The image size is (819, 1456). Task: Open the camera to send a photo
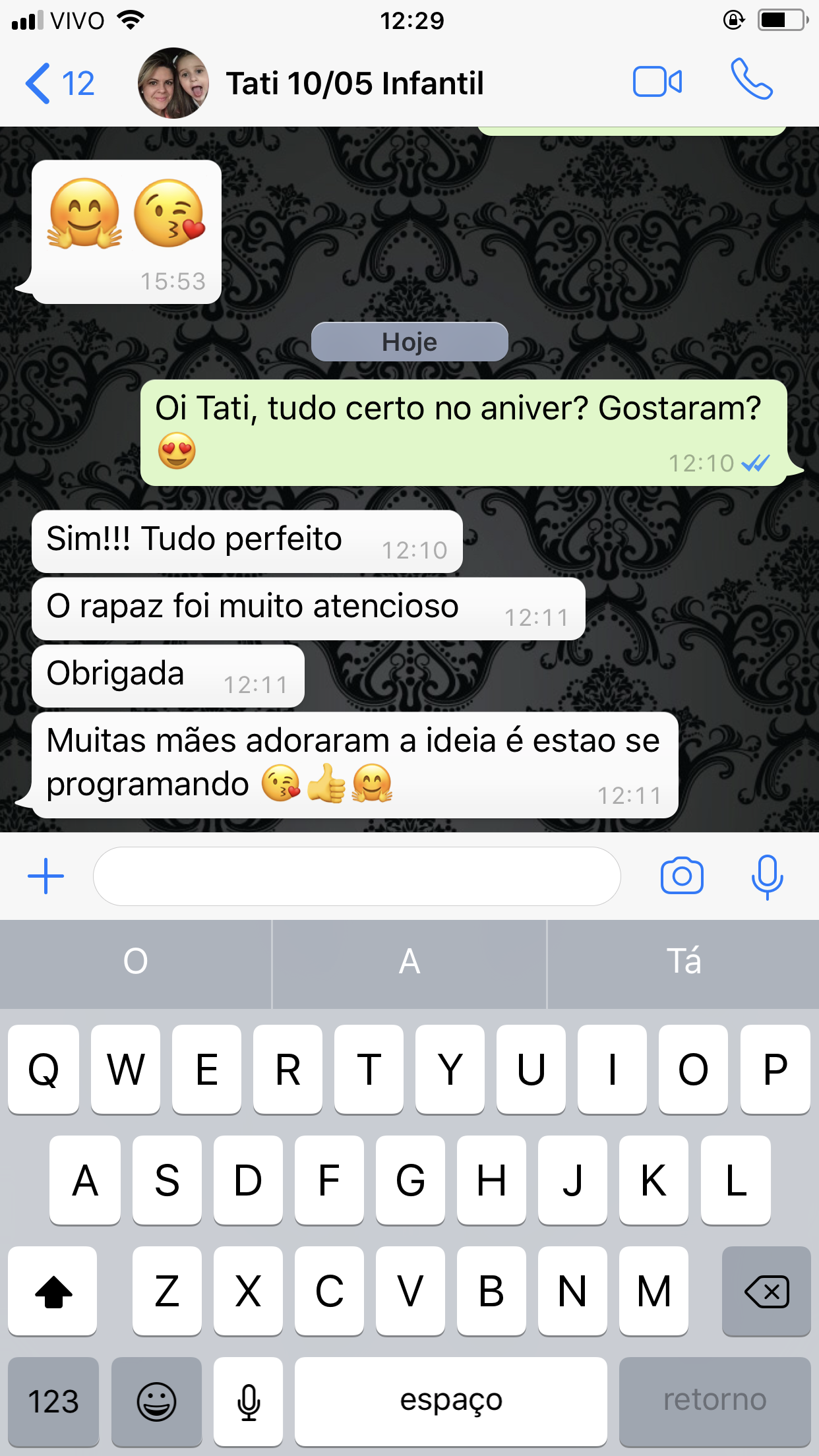[x=682, y=876]
